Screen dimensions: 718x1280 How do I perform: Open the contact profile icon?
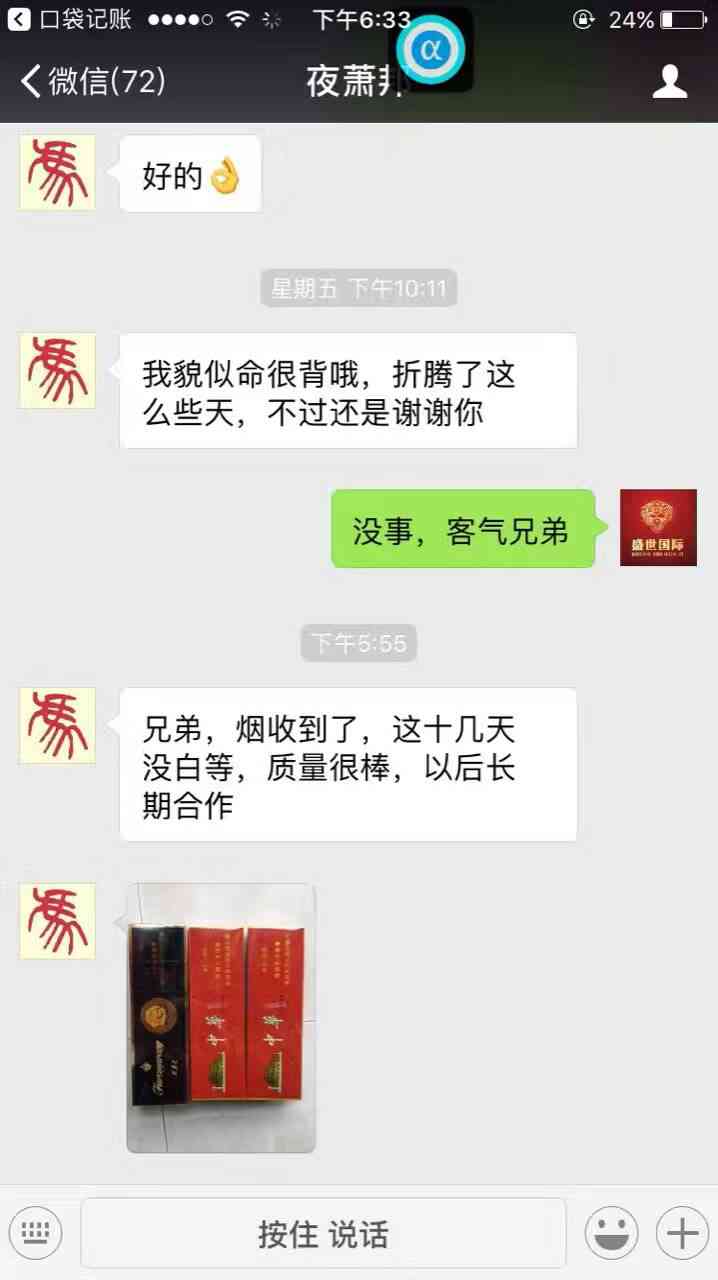click(x=669, y=81)
